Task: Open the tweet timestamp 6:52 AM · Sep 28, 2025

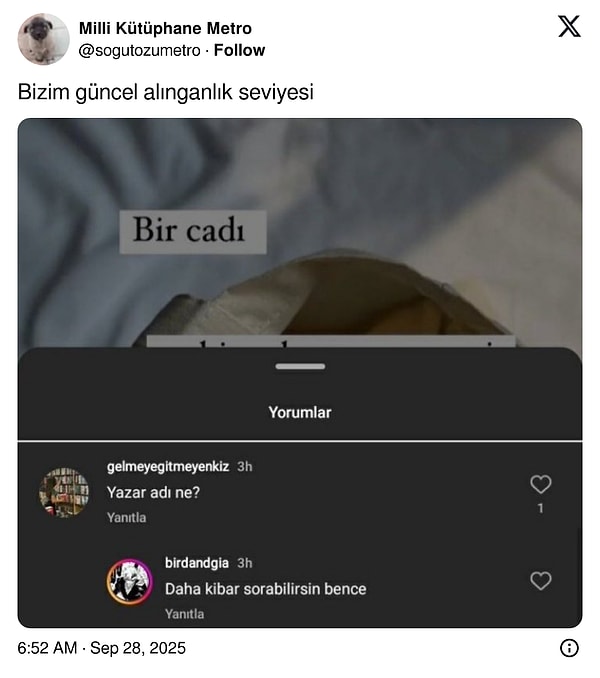Action: (101, 648)
